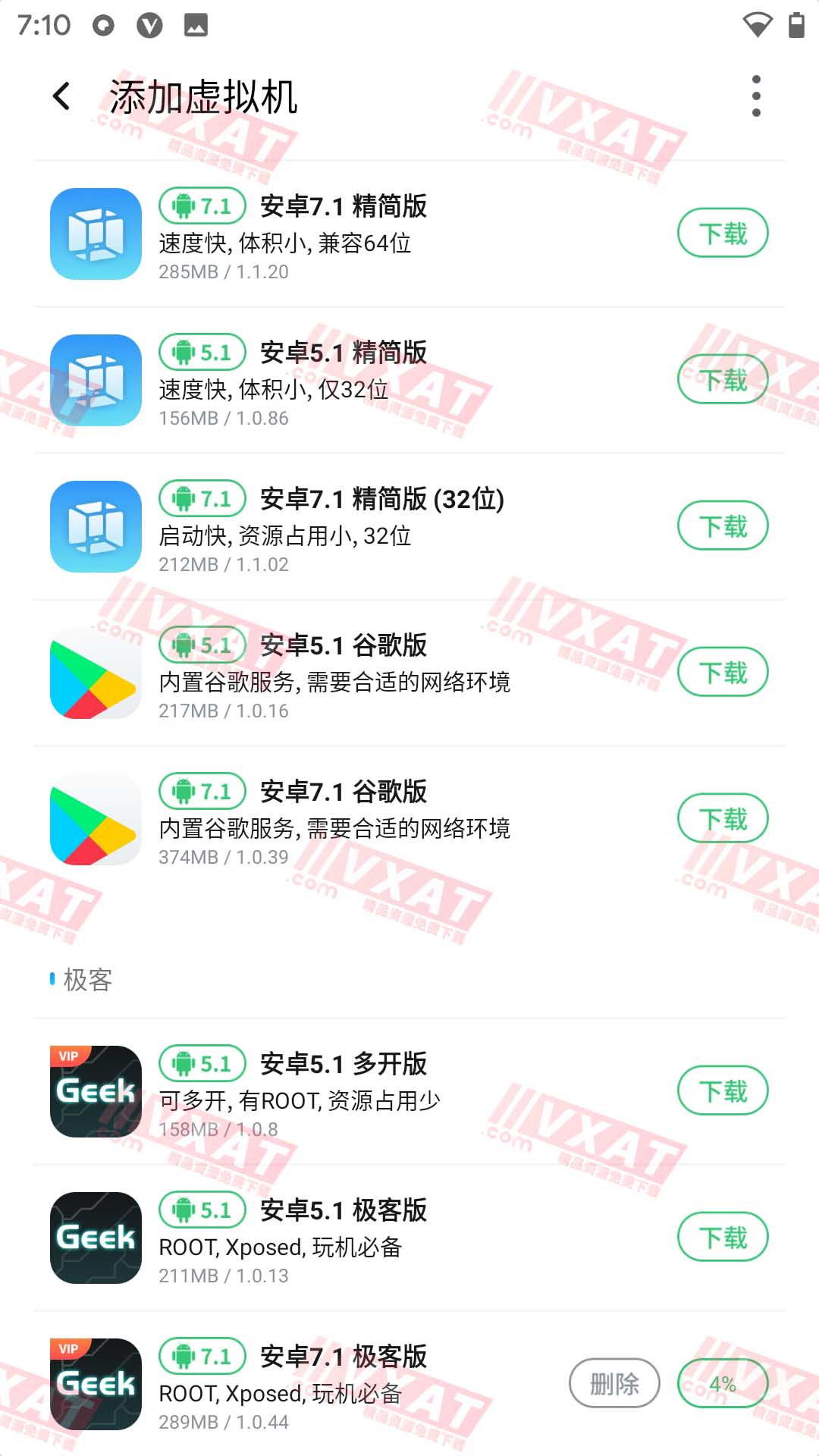
Task: Download 安卓5.1 多开版
Action: [723, 1090]
